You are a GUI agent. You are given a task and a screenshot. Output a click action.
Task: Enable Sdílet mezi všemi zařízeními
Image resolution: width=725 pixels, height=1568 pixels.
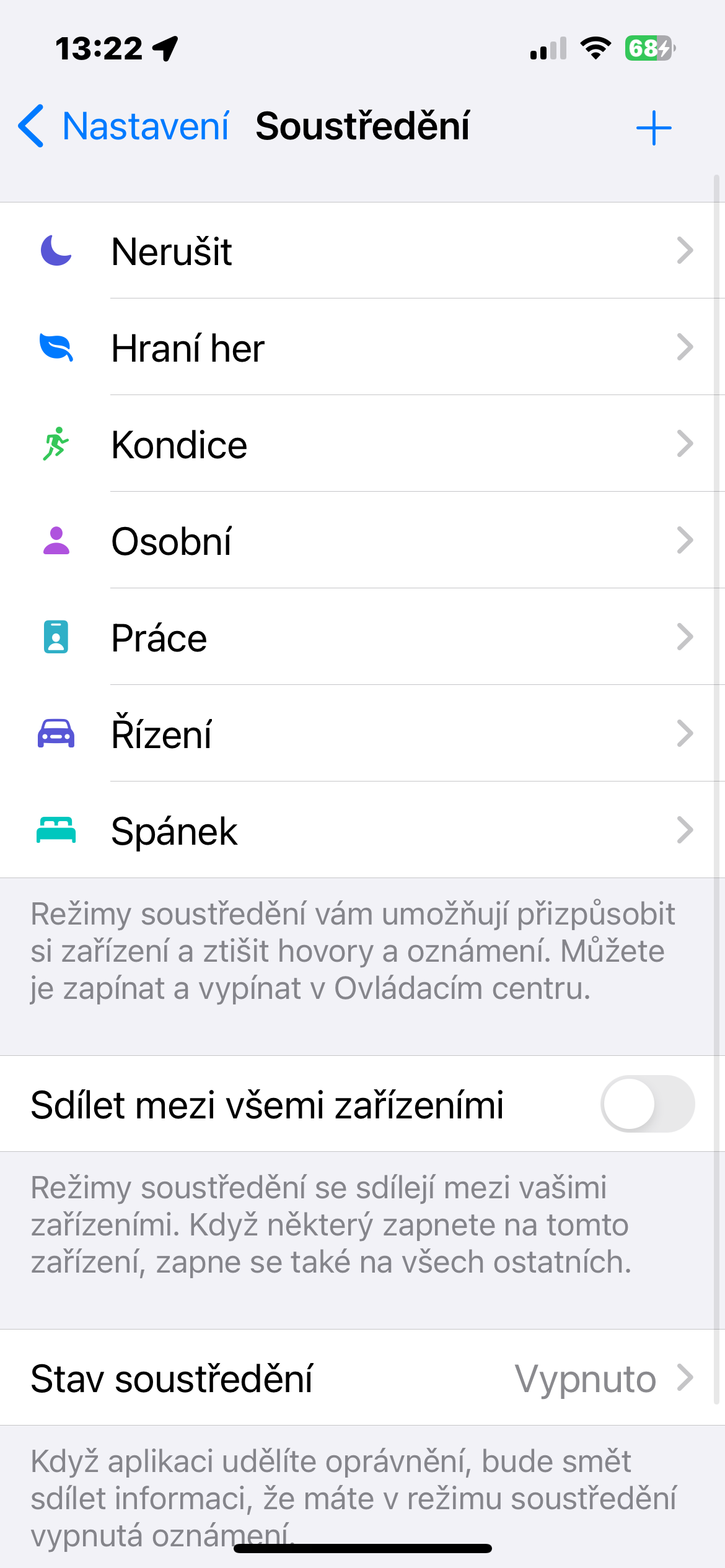pos(647,1104)
